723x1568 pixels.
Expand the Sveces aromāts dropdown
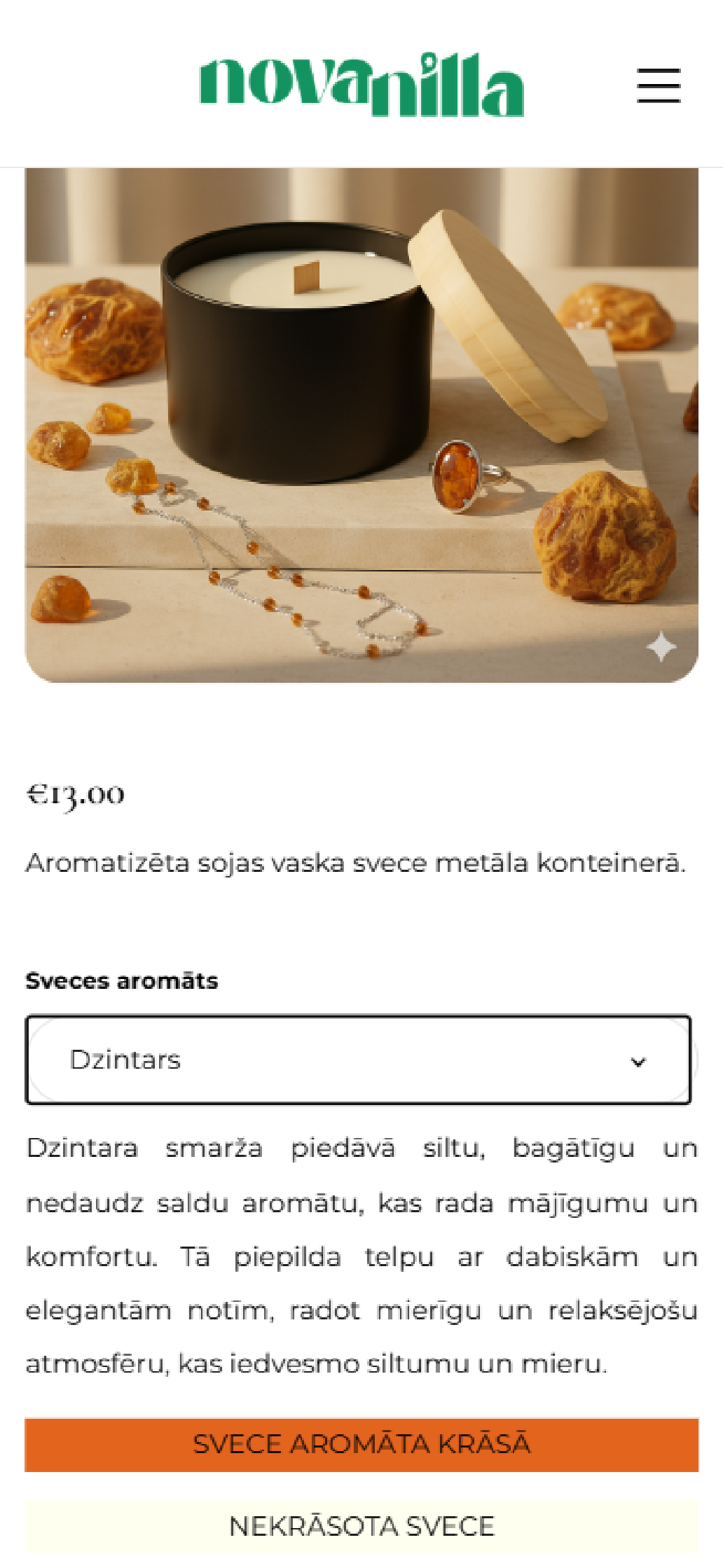358,1060
